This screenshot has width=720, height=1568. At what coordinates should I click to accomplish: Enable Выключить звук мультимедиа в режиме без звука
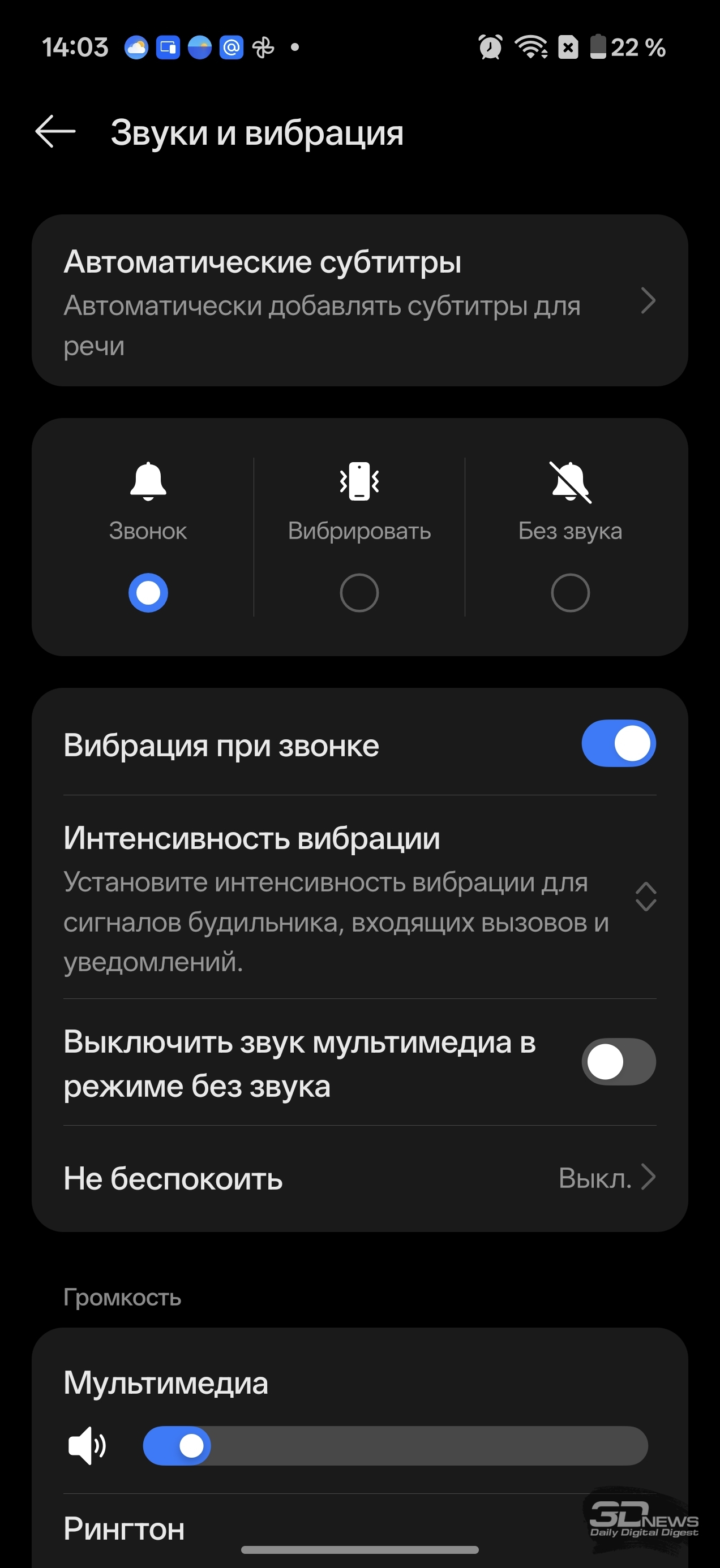pyautogui.click(x=618, y=1062)
